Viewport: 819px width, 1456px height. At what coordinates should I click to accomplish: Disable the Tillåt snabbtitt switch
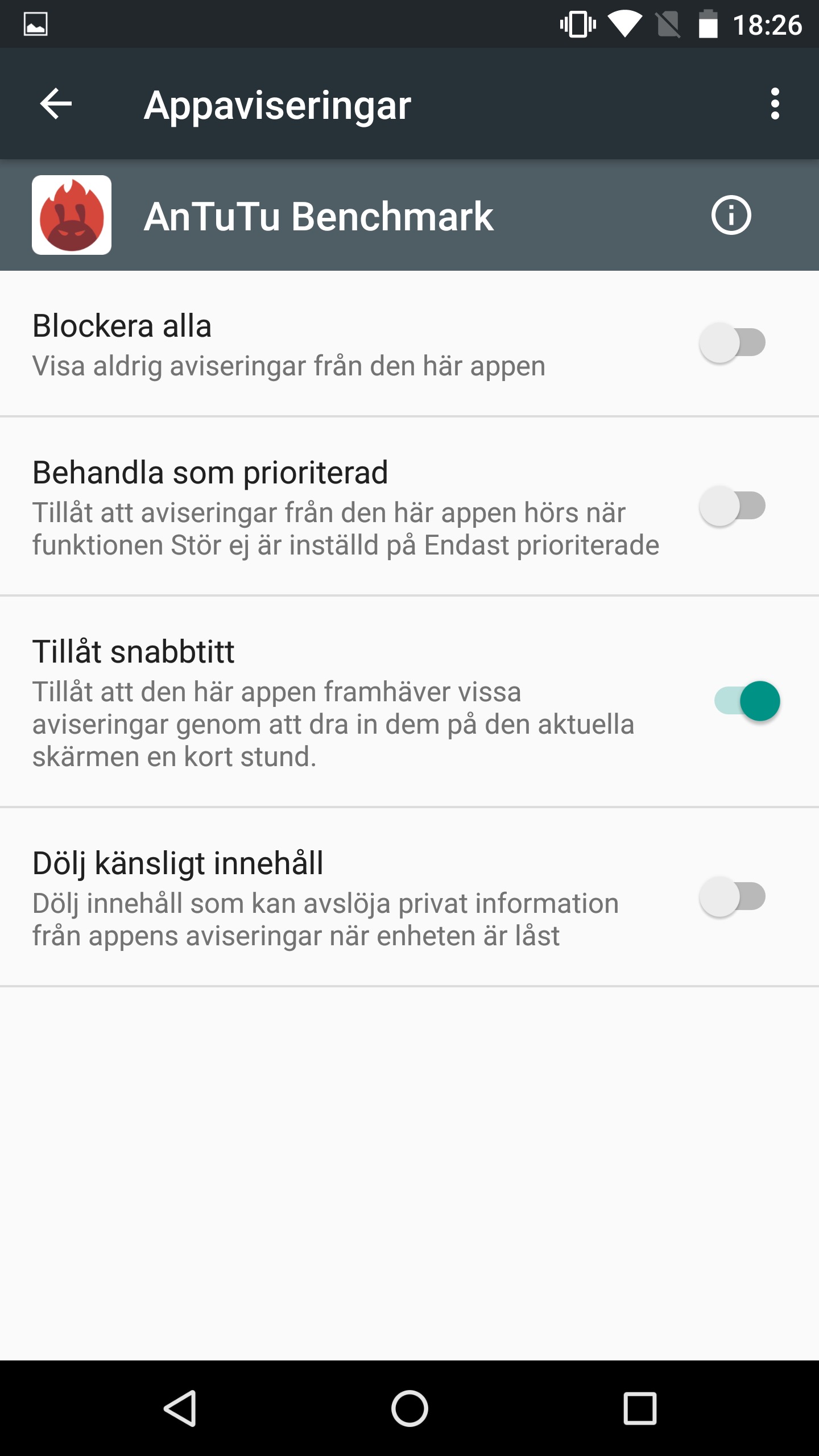[x=747, y=701]
